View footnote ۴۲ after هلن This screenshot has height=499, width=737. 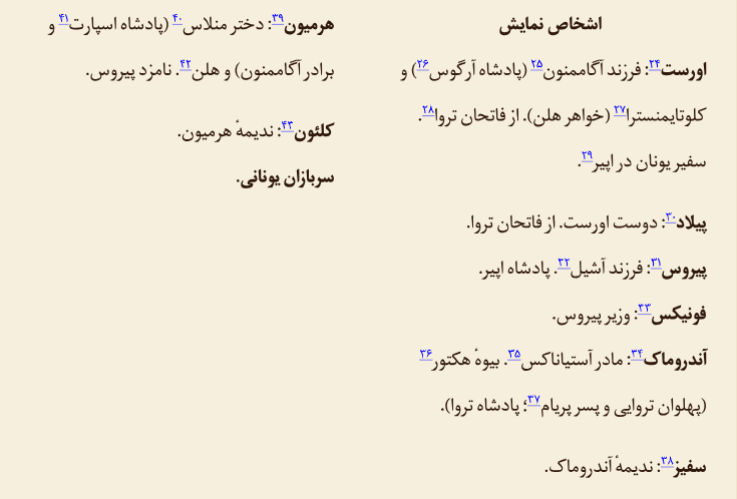click(x=185, y=64)
